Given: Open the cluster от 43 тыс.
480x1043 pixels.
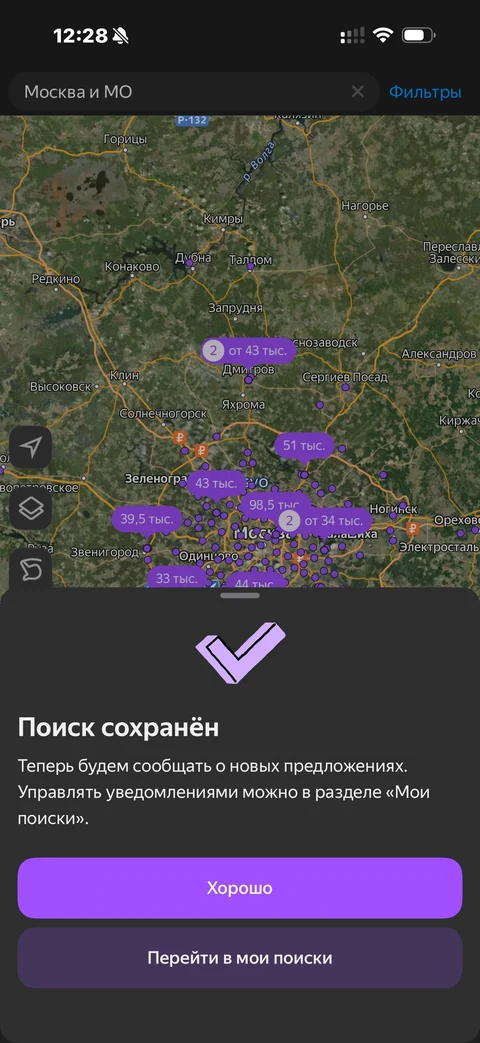Looking at the screenshot, I should (x=249, y=350).
